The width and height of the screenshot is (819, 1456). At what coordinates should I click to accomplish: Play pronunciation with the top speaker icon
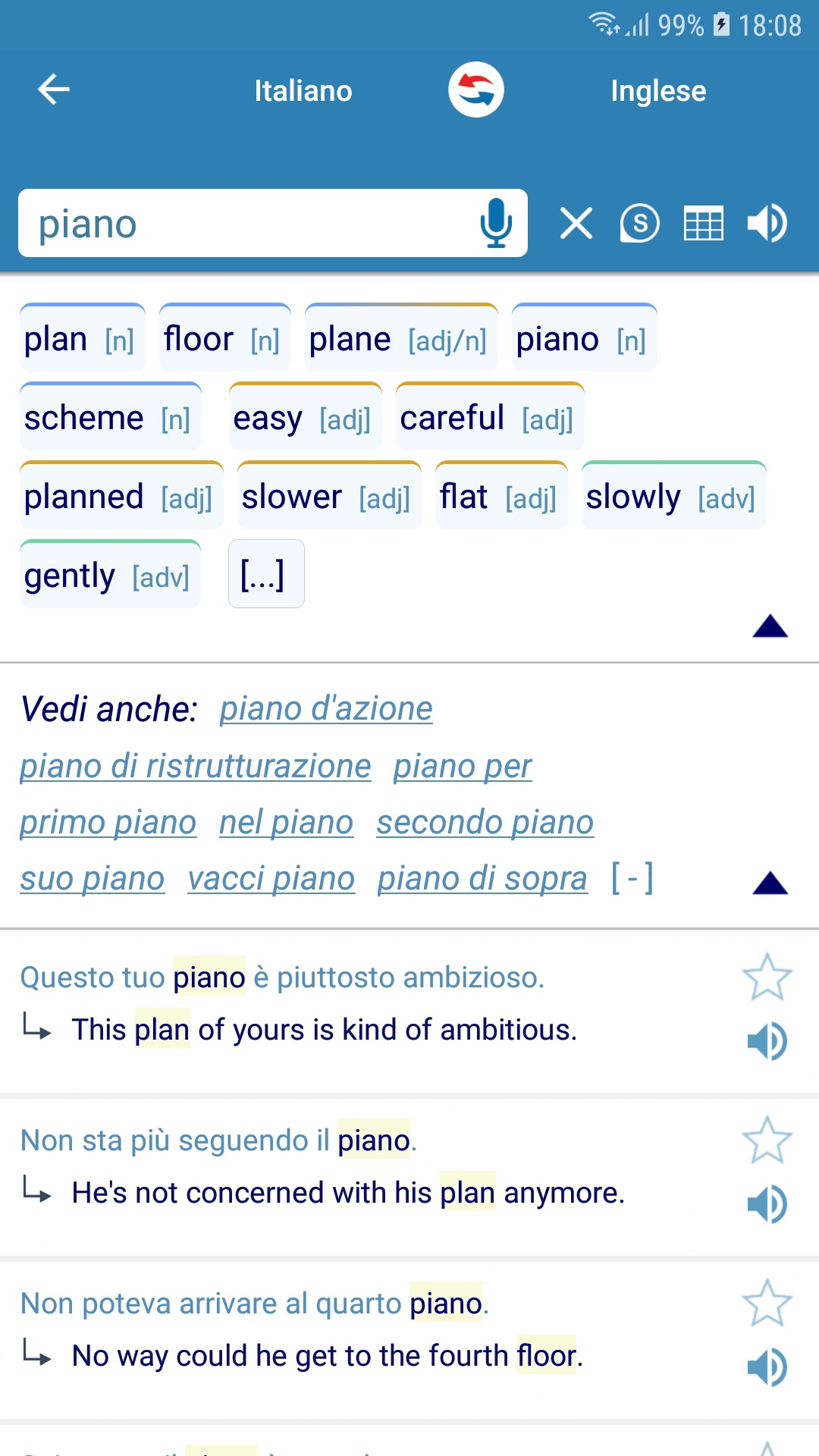[767, 223]
